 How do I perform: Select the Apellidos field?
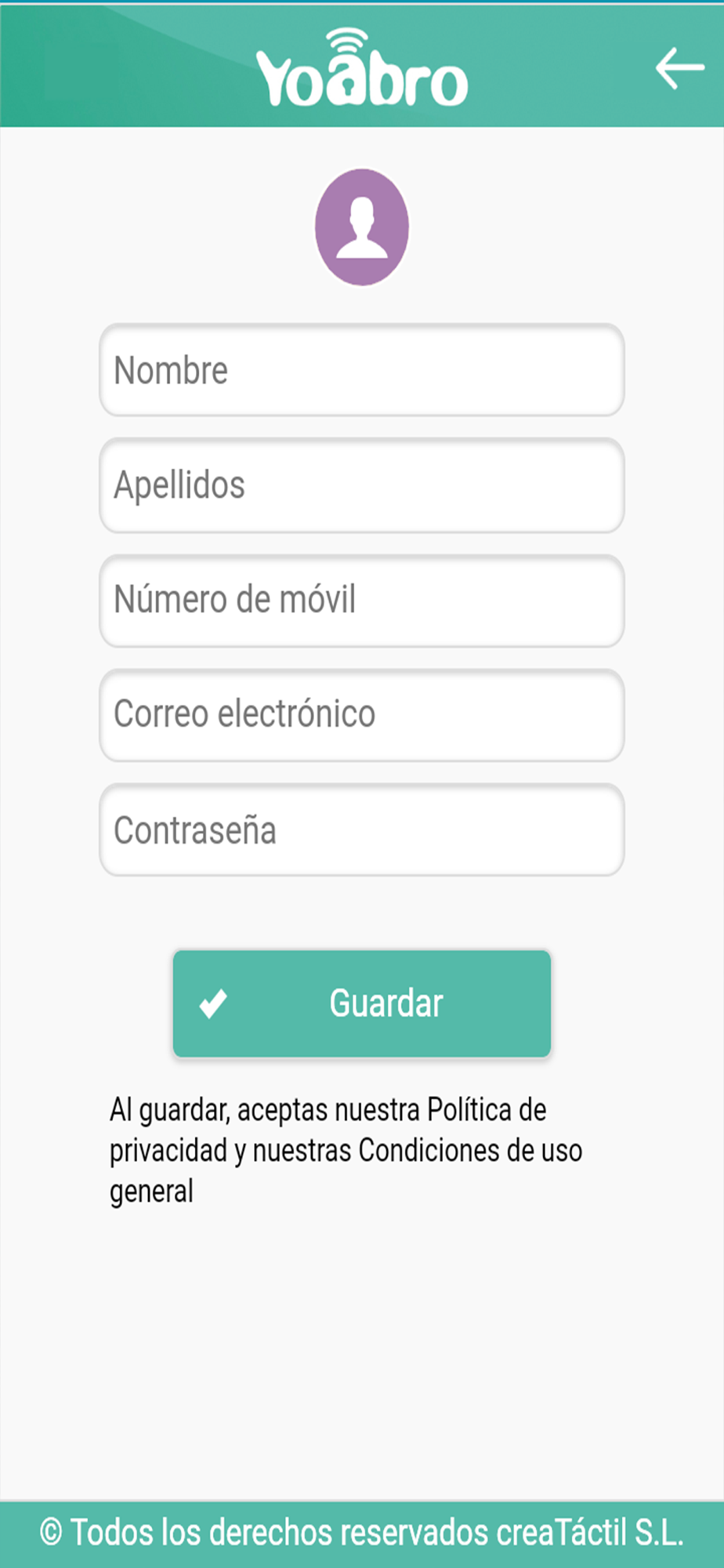click(x=362, y=485)
